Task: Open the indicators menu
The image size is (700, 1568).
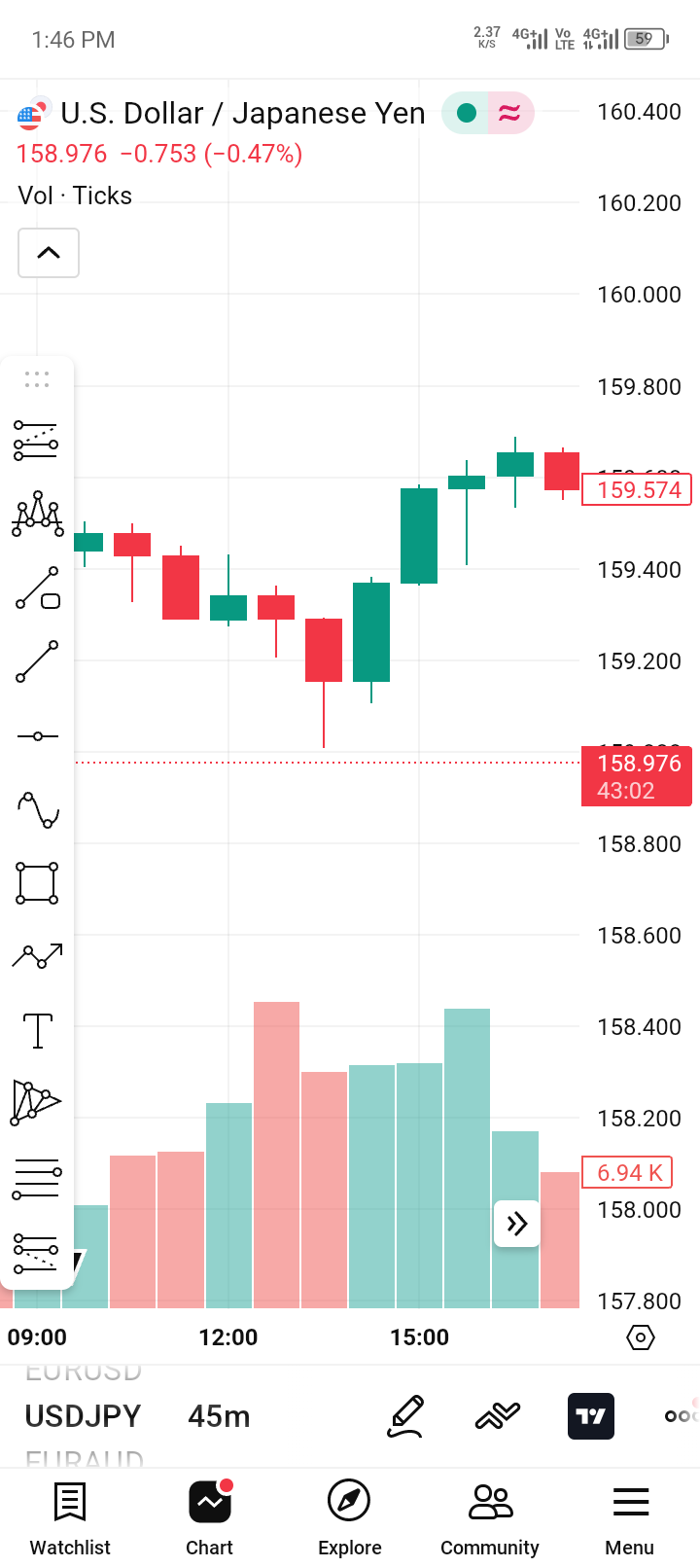Action: (498, 1416)
